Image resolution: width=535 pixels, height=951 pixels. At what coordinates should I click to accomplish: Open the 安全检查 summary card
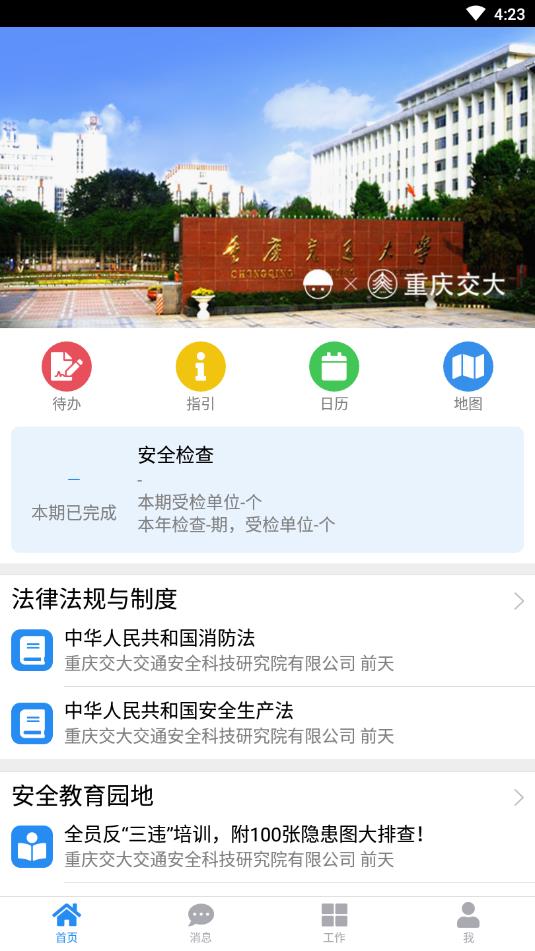pos(268,489)
